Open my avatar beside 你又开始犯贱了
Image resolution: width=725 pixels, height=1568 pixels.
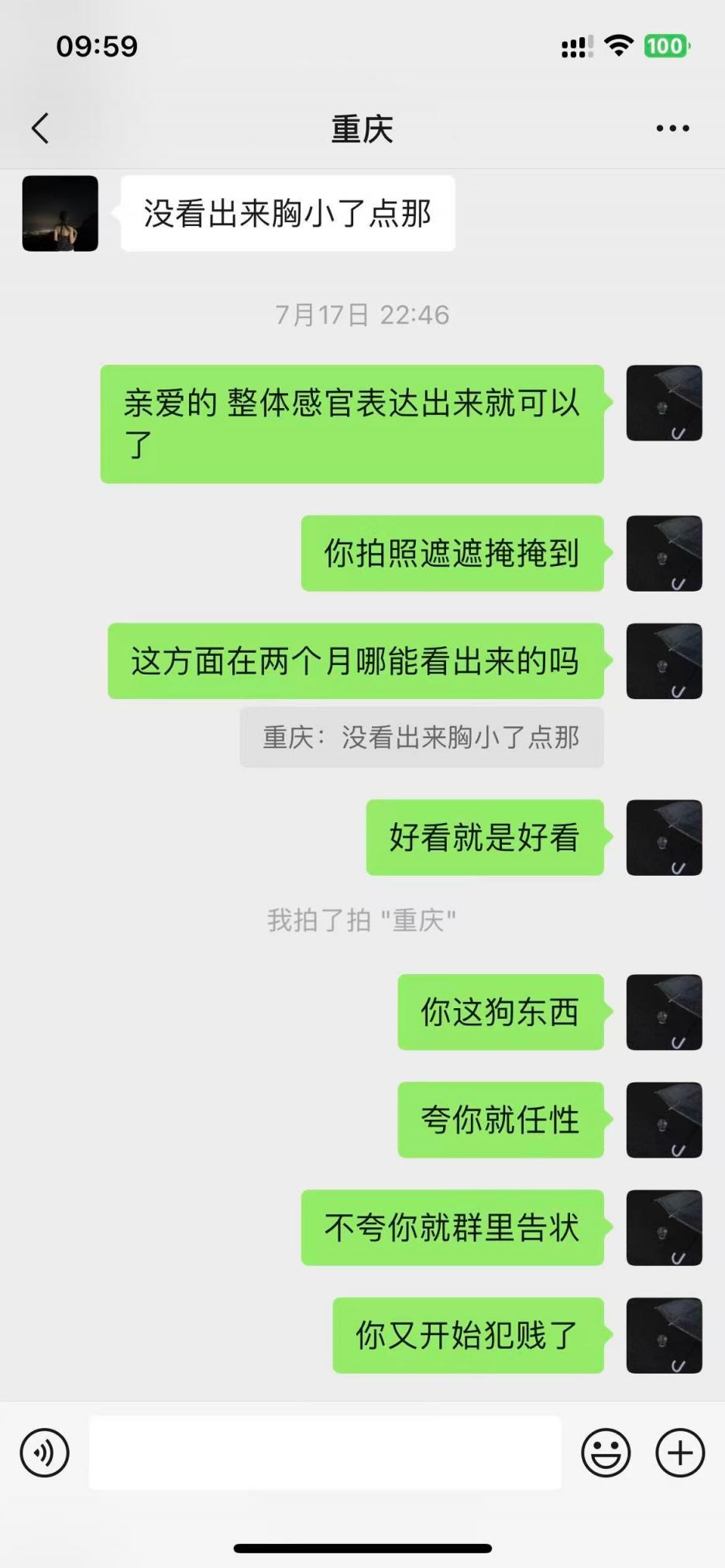click(664, 1336)
